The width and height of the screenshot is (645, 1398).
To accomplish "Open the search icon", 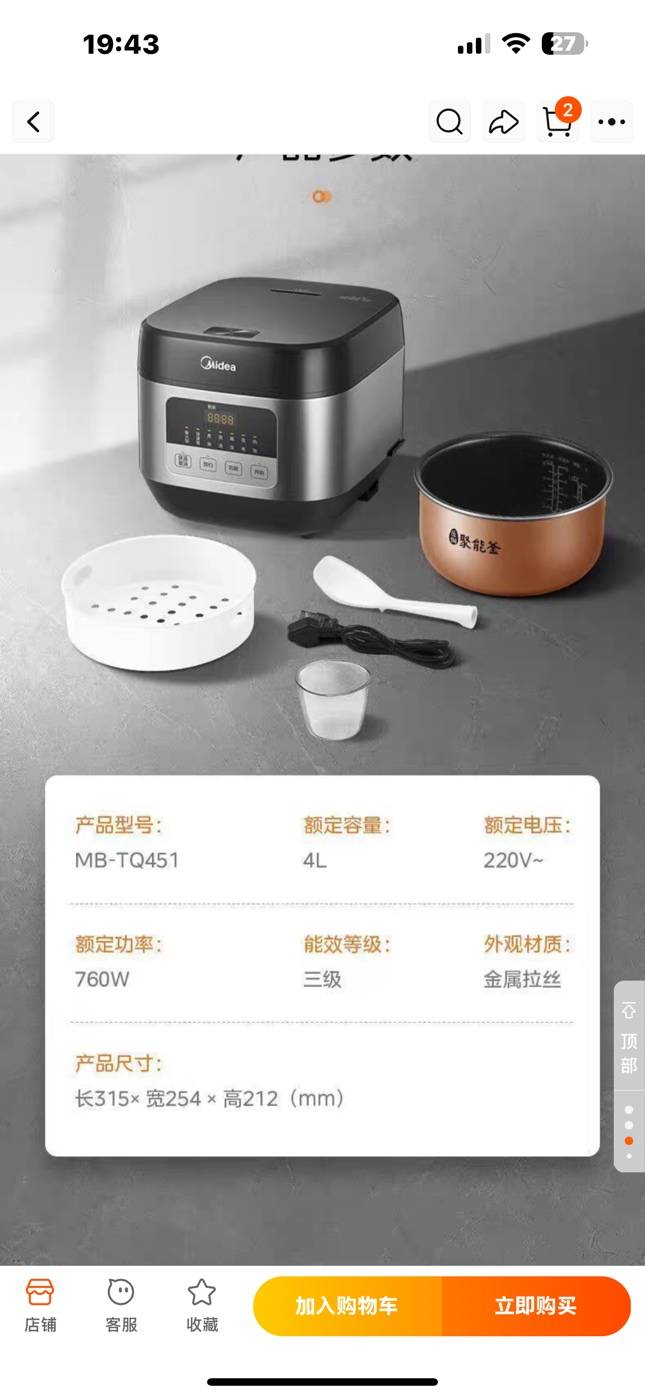I will (x=450, y=122).
